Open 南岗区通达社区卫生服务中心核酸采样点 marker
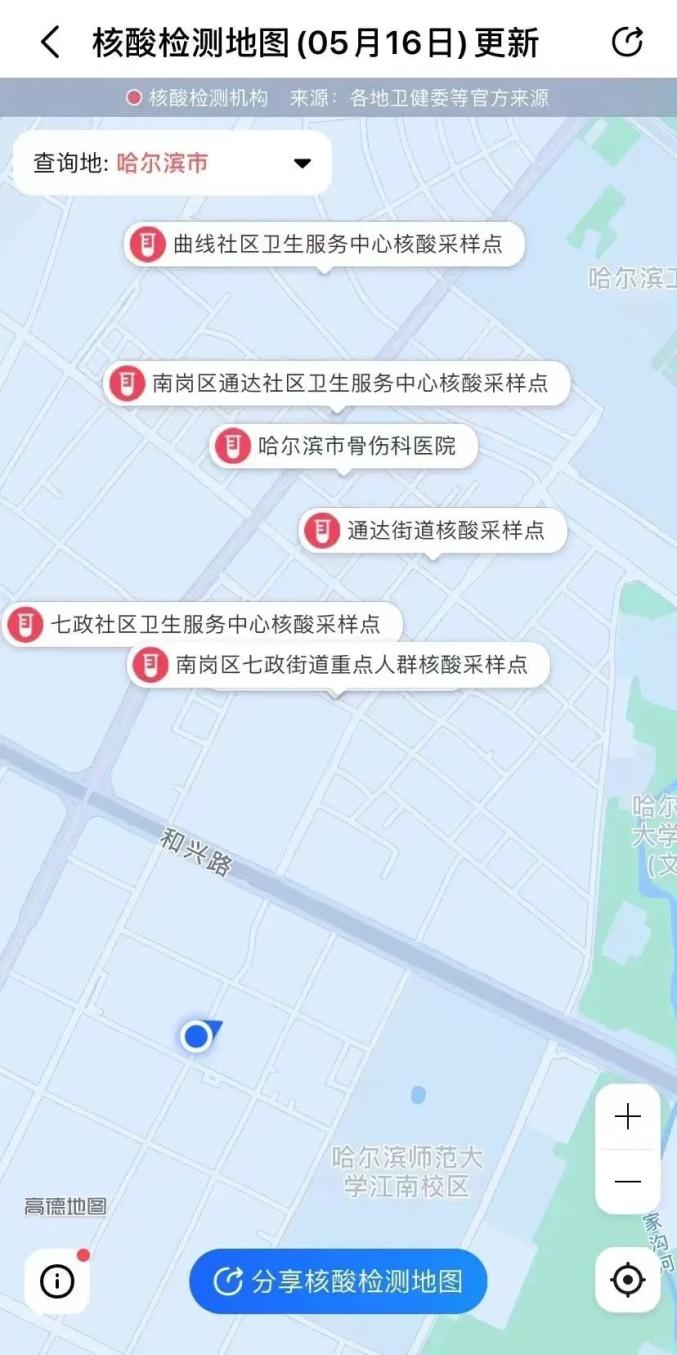Viewport: 677px width, 1355px height. 337,383
